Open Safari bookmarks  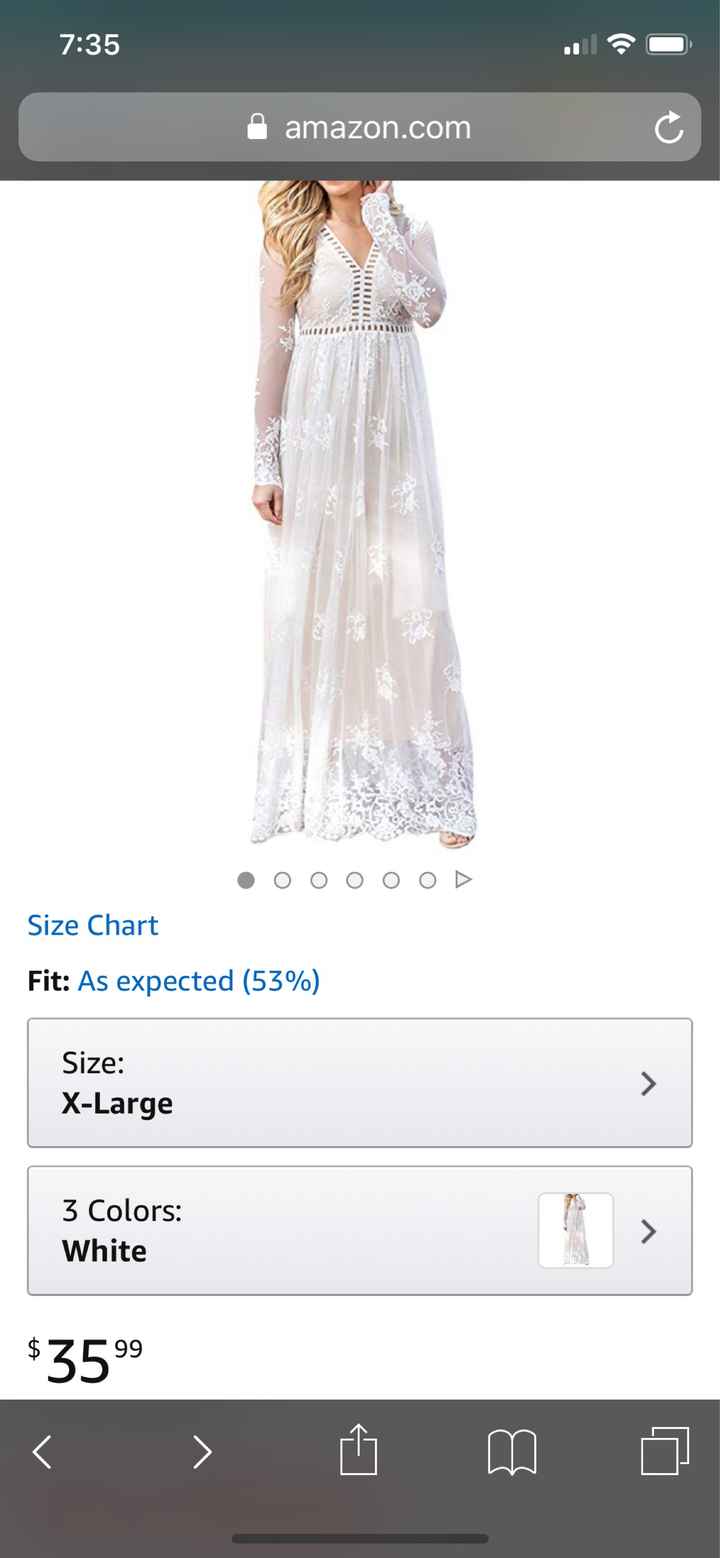pos(512,1451)
